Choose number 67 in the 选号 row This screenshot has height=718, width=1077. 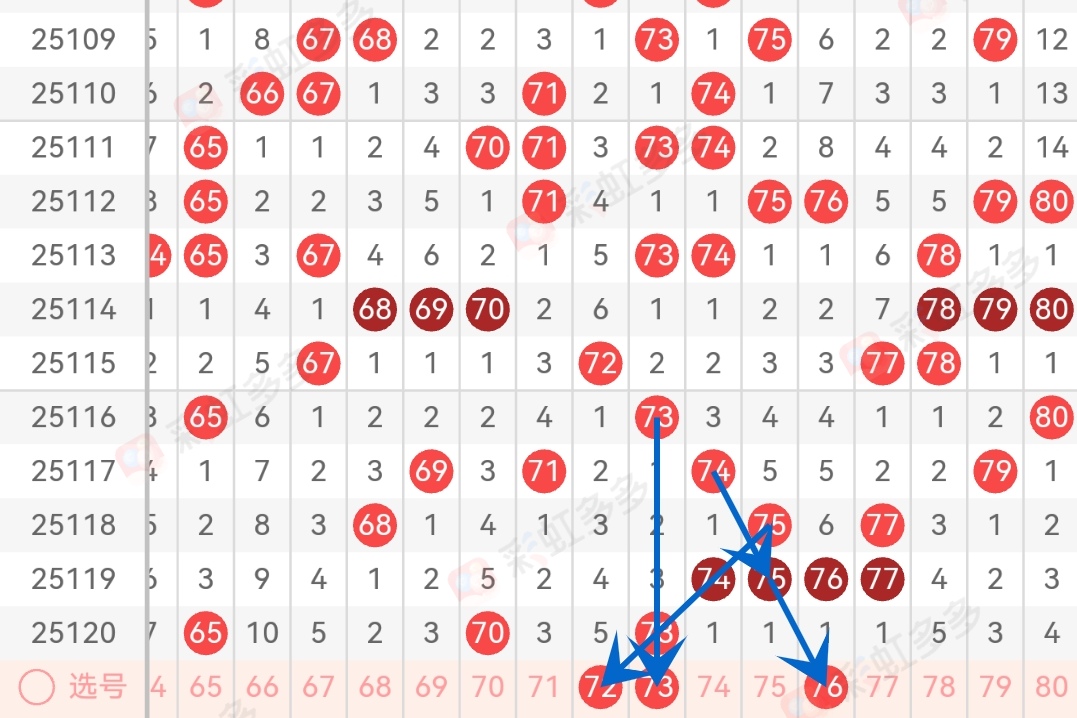point(318,688)
